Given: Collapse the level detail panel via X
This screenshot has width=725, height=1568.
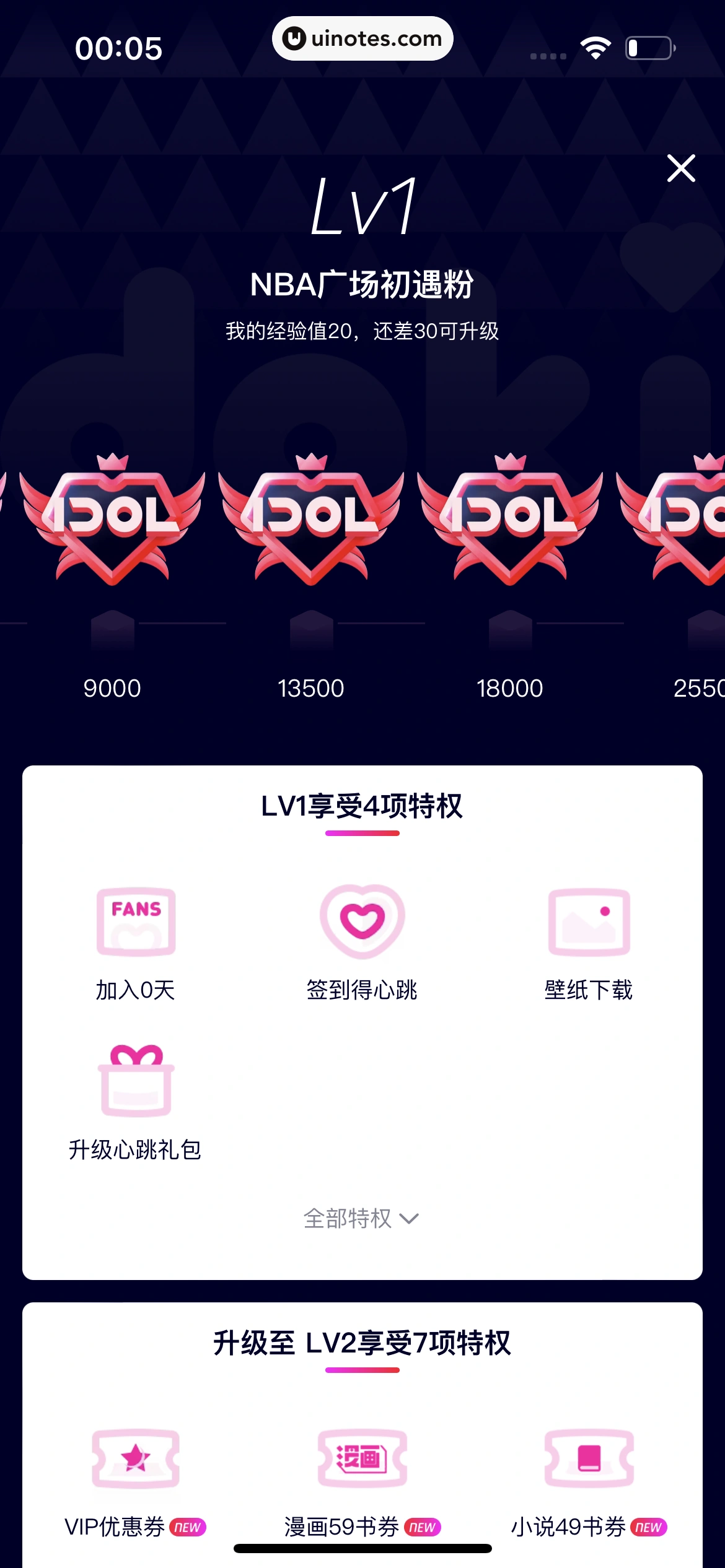Looking at the screenshot, I should point(680,168).
